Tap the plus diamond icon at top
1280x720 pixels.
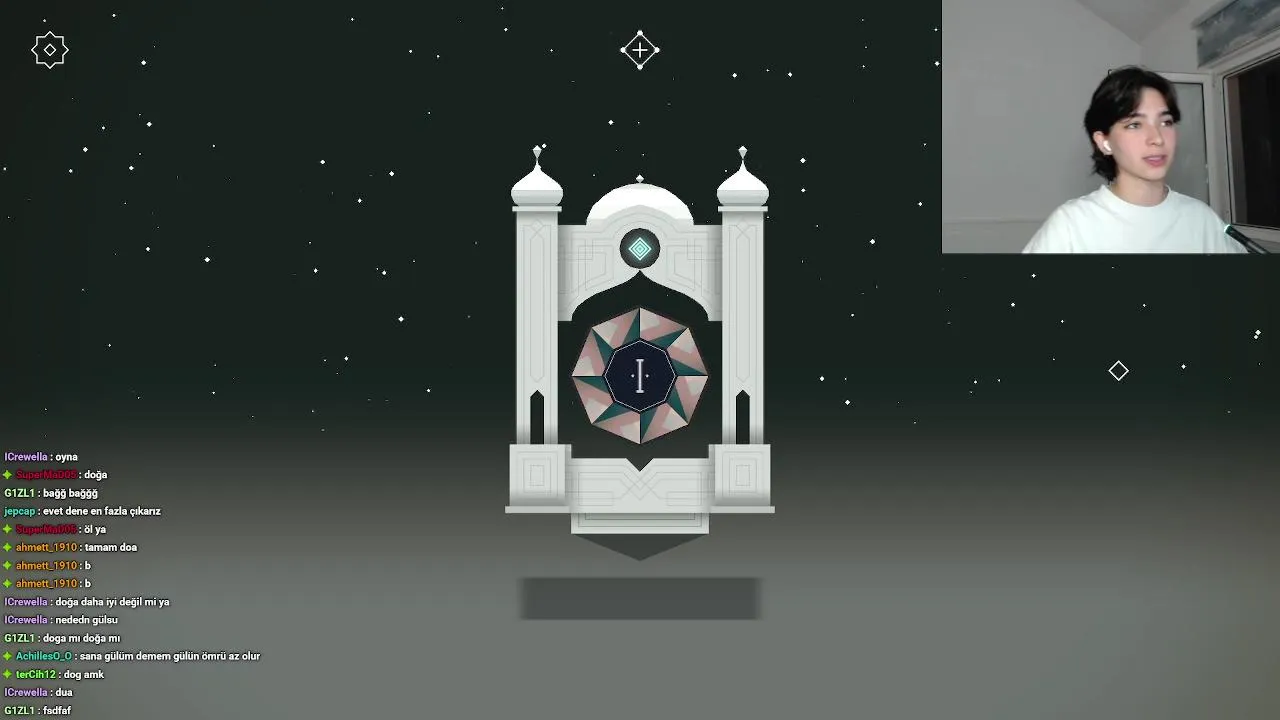(640, 50)
